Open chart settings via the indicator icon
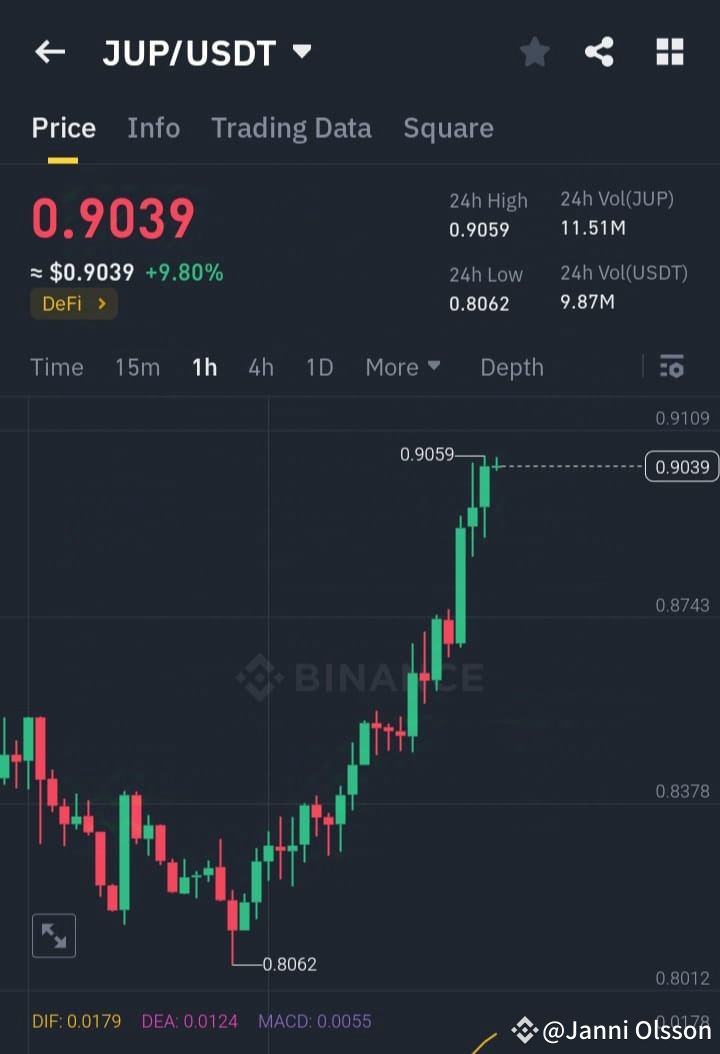The width and height of the screenshot is (720, 1054). click(x=671, y=367)
